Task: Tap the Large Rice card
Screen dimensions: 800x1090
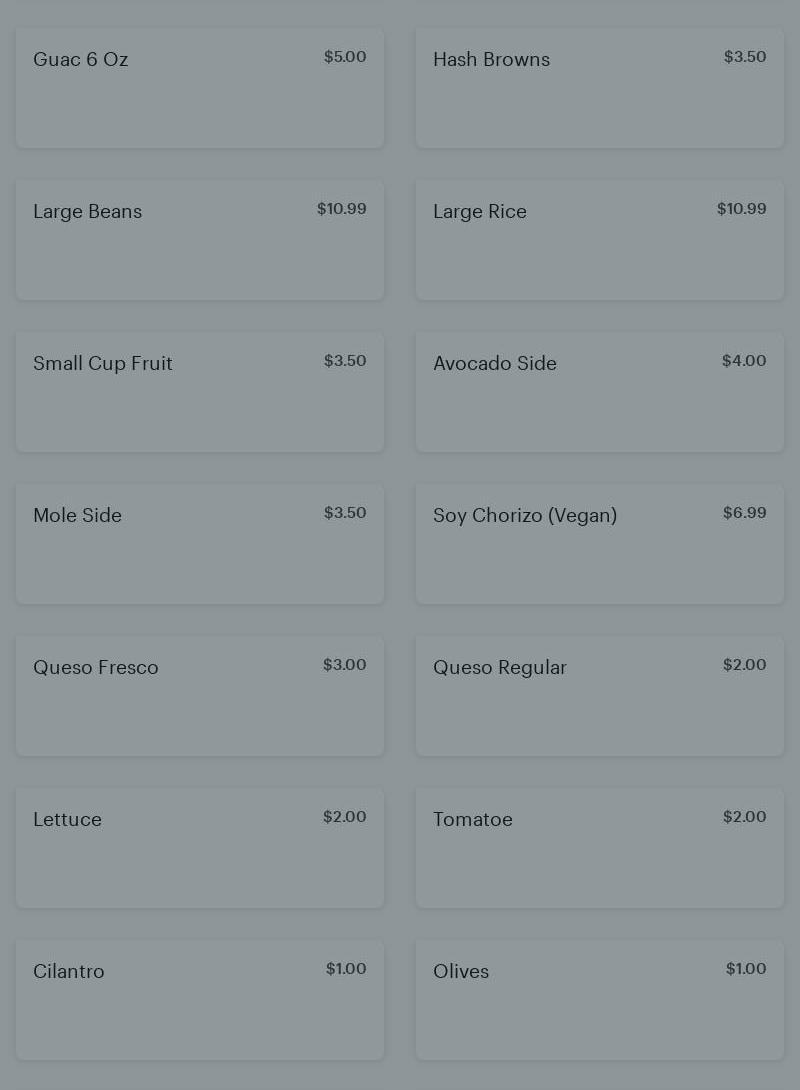Action: click(x=600, y=240)
